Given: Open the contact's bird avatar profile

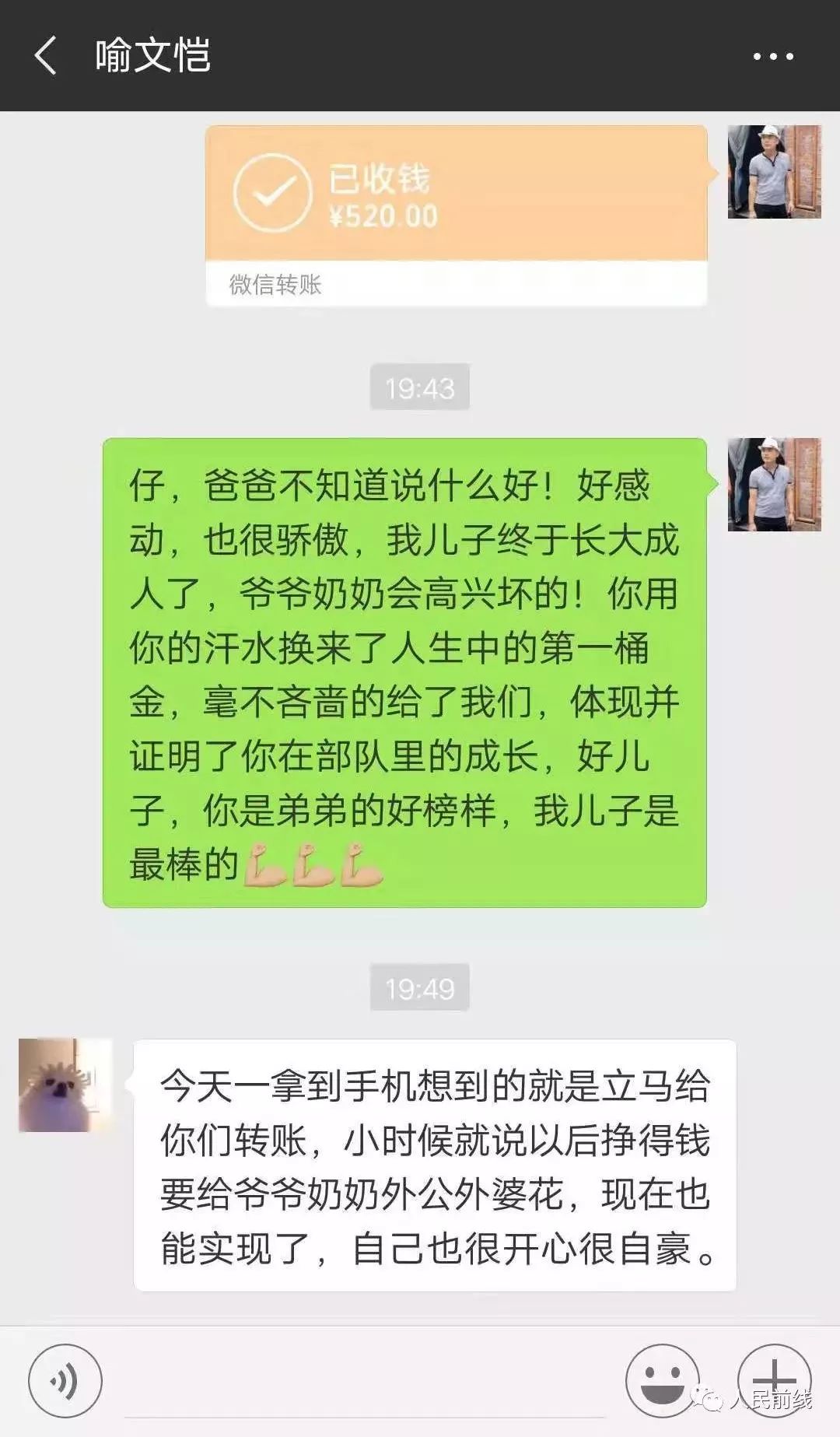Looking at the screenshot, I should 65,1085.
